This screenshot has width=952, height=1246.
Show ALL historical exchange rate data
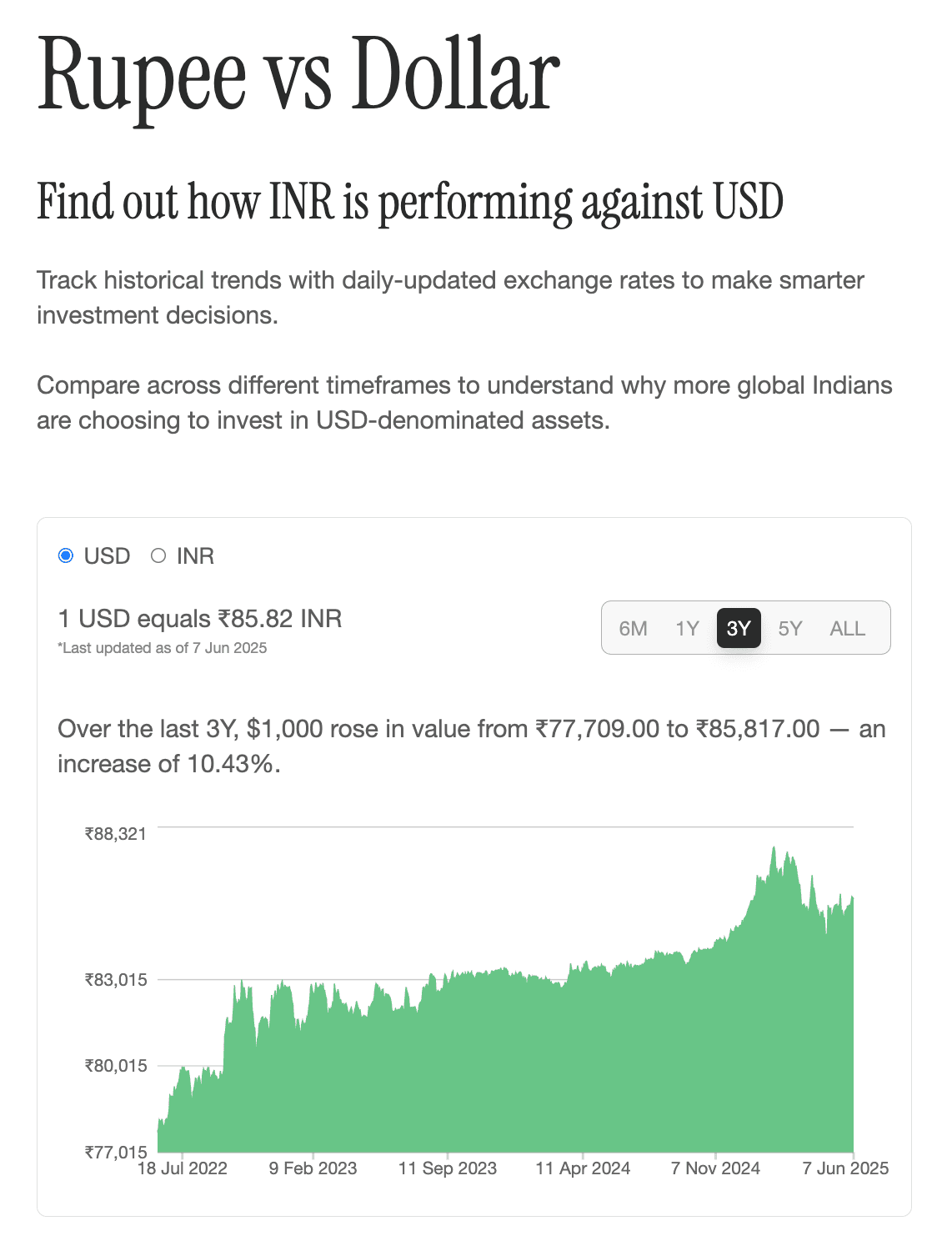tap(846, 628)
